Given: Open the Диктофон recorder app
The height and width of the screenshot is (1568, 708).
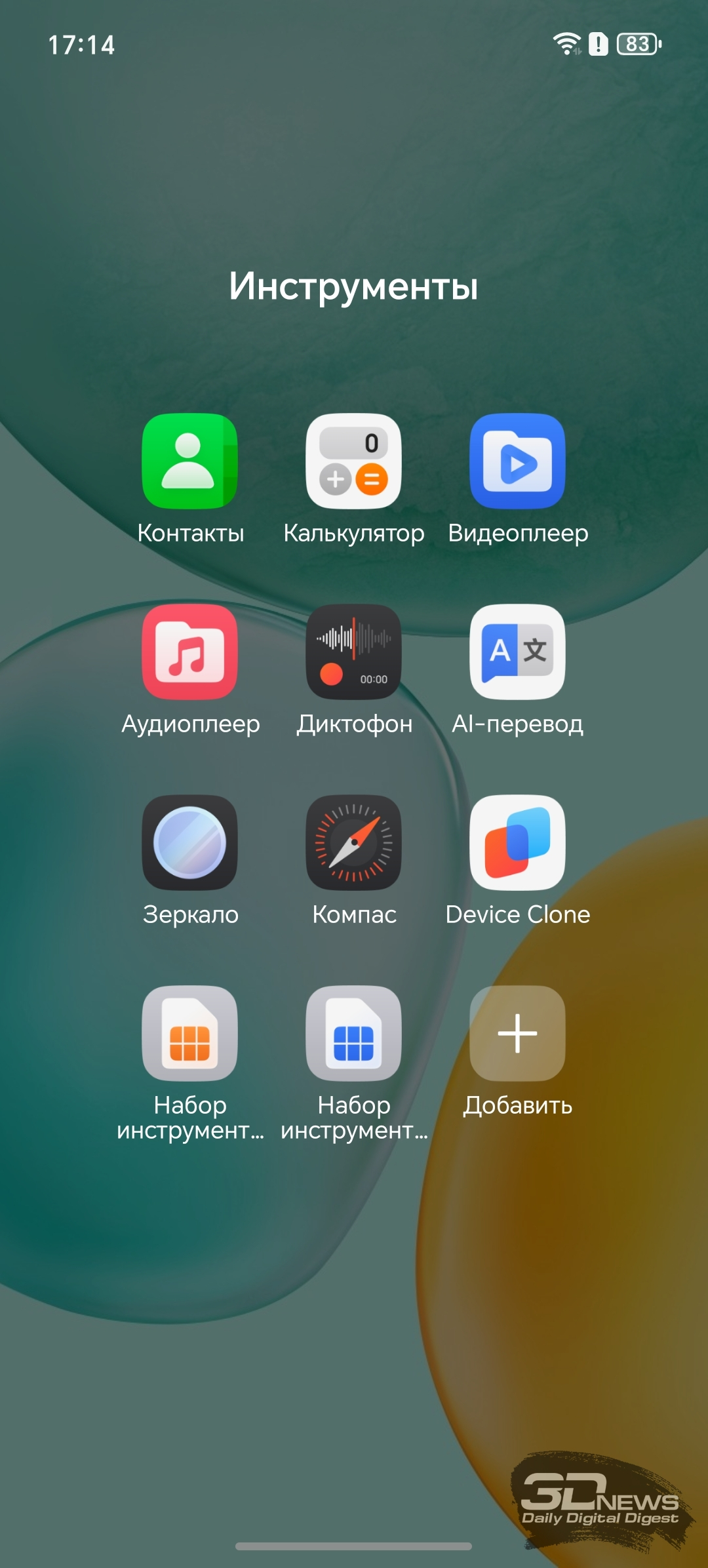Looking at the screenshot, I should point(353,652).
